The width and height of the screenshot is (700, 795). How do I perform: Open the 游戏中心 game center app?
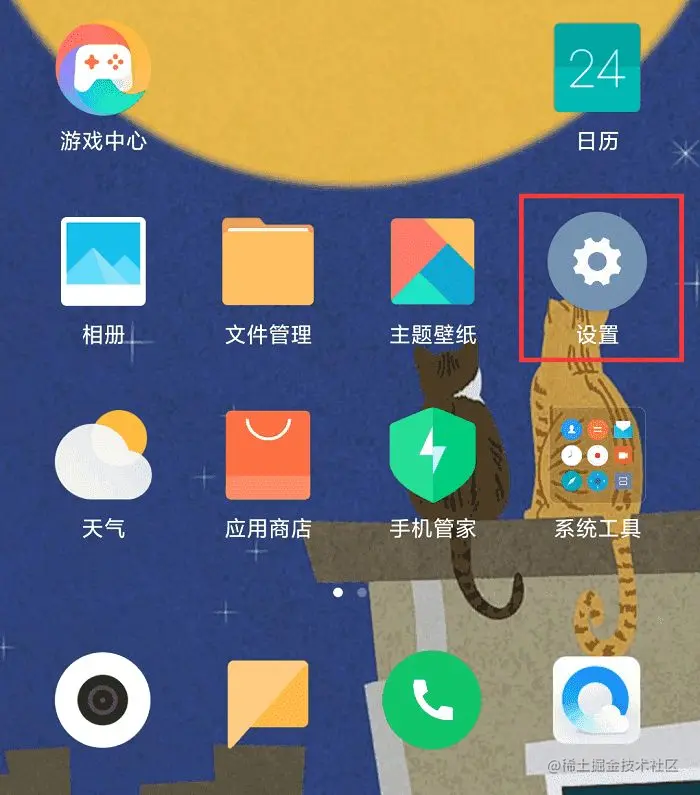pyautogui.click(x=103, y=70)
